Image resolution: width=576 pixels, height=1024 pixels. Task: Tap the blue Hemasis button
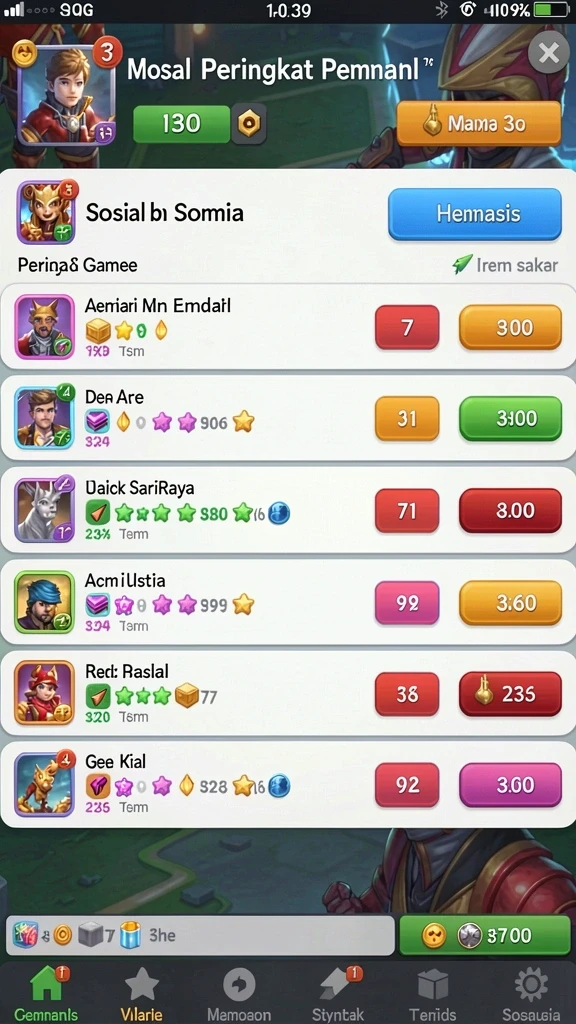click(x=475, y=214)
